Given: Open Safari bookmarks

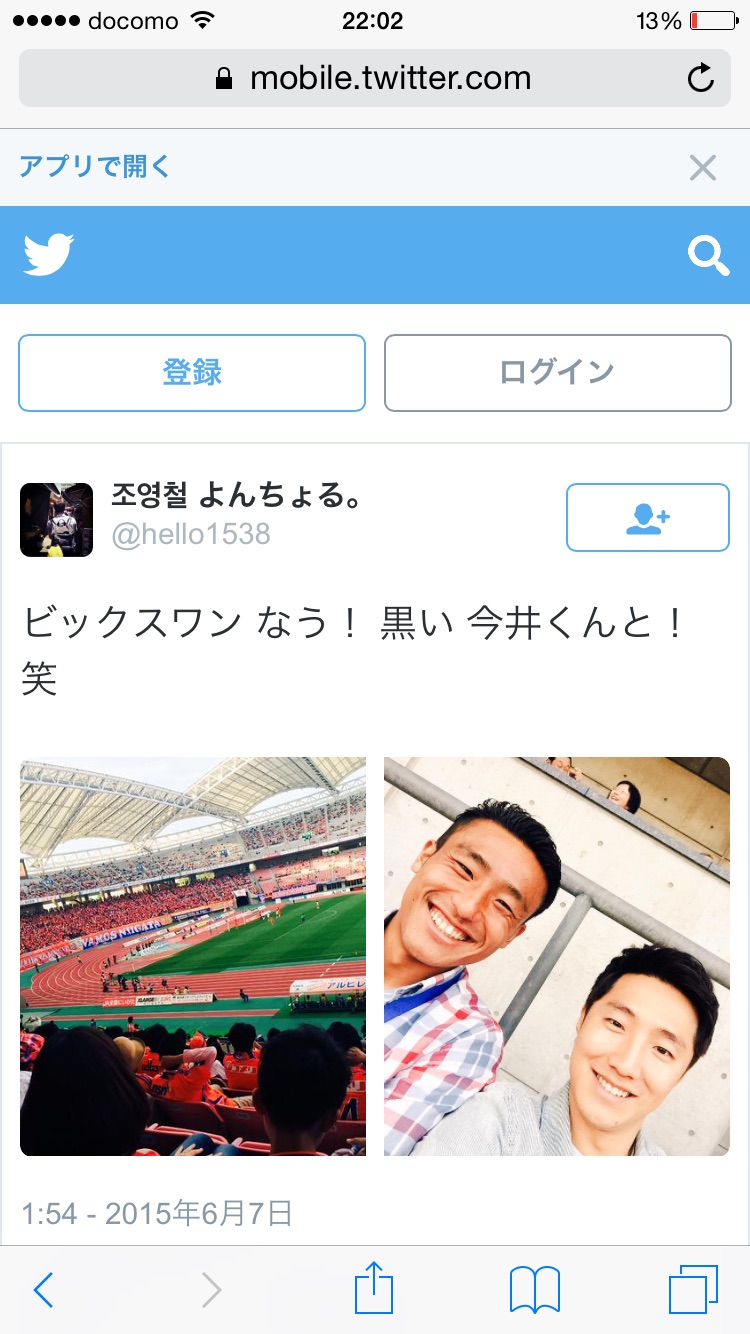Looking at the screenshot, I should (x=535, y=1290).
